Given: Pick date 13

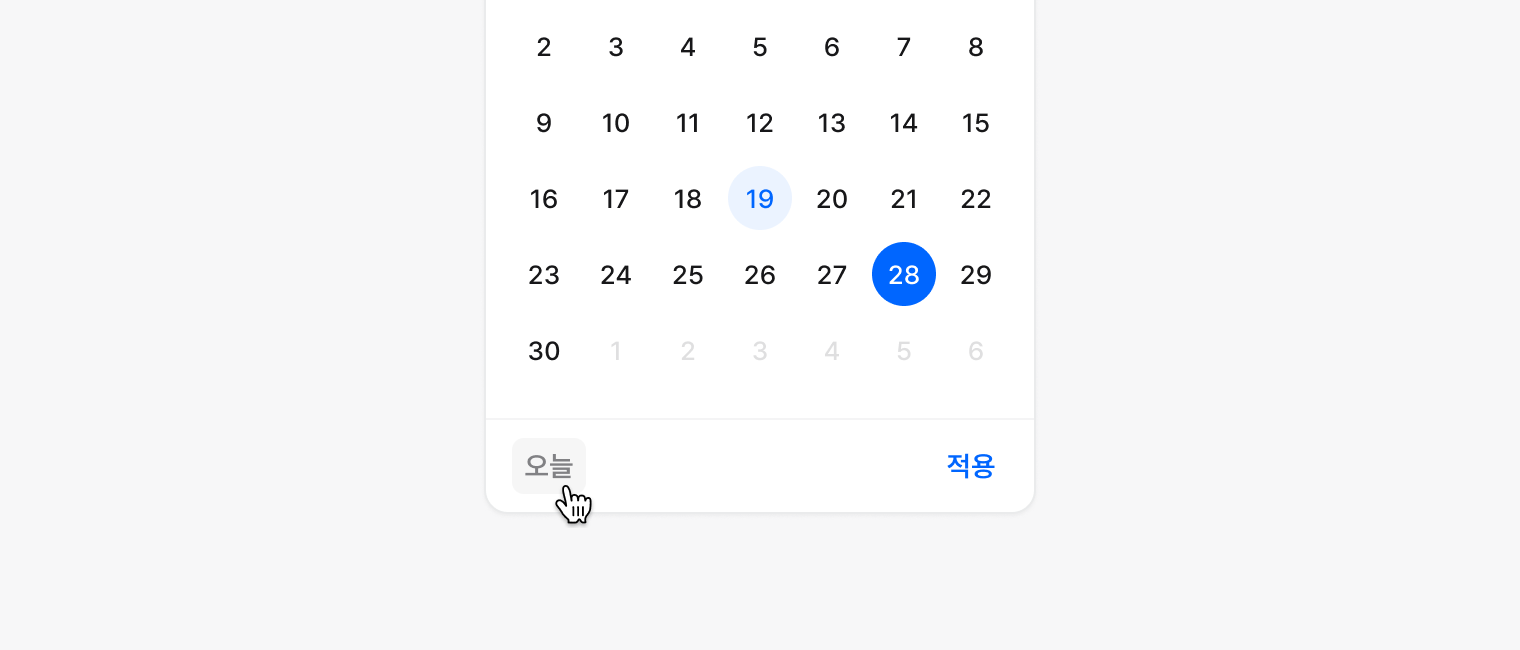Looking at the screenshot, I should (x=832, y=123).
